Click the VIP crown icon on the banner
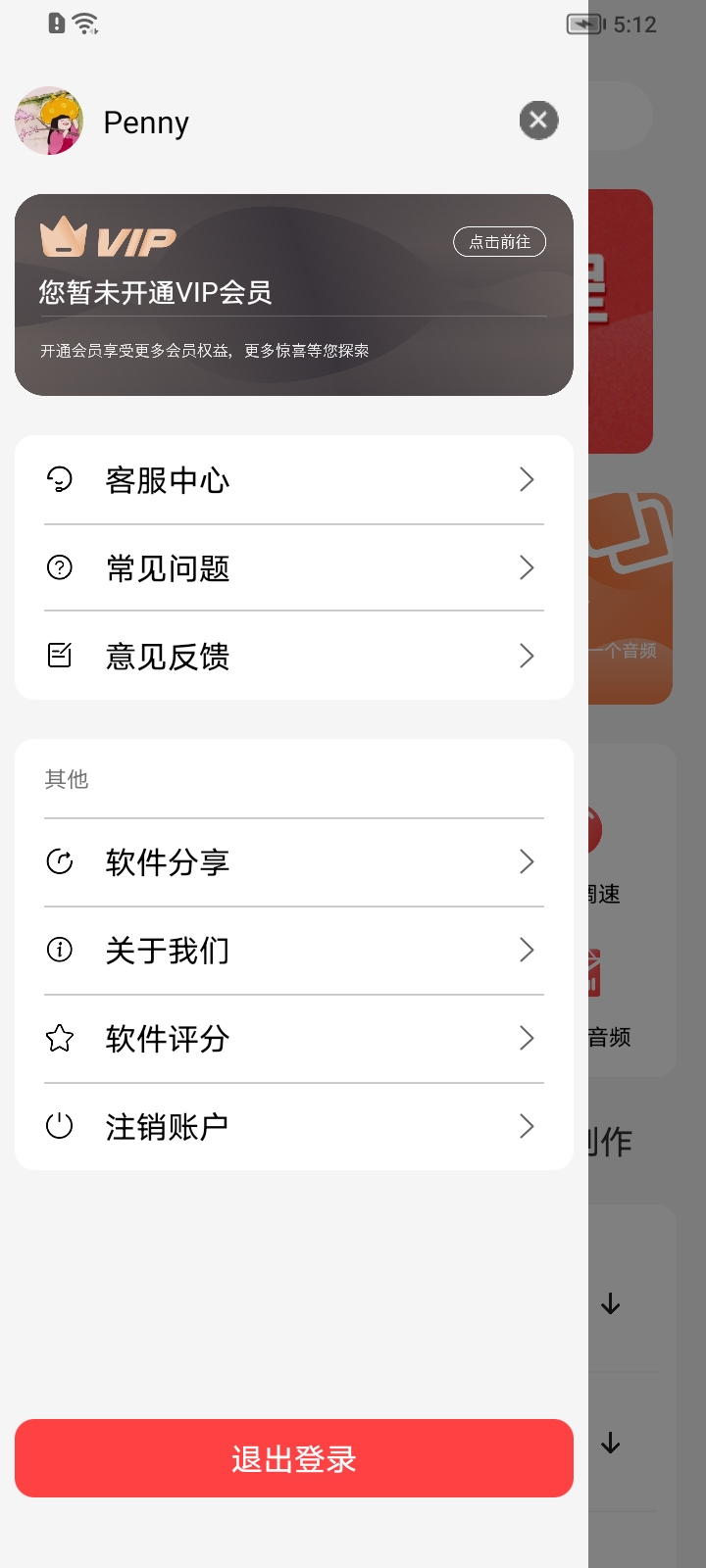 61,236
